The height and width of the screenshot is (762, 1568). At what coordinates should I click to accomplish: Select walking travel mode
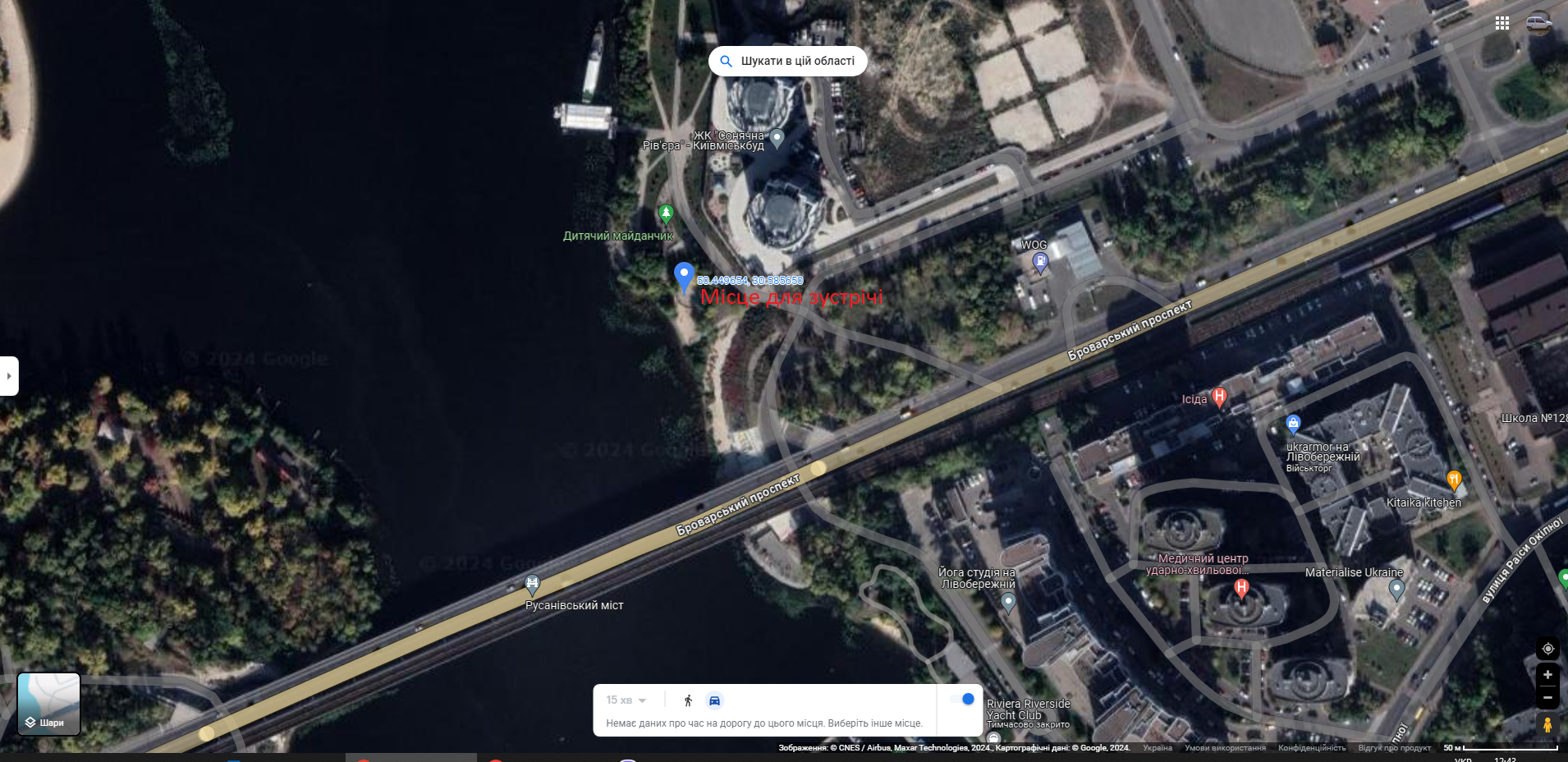pos(688,700)
